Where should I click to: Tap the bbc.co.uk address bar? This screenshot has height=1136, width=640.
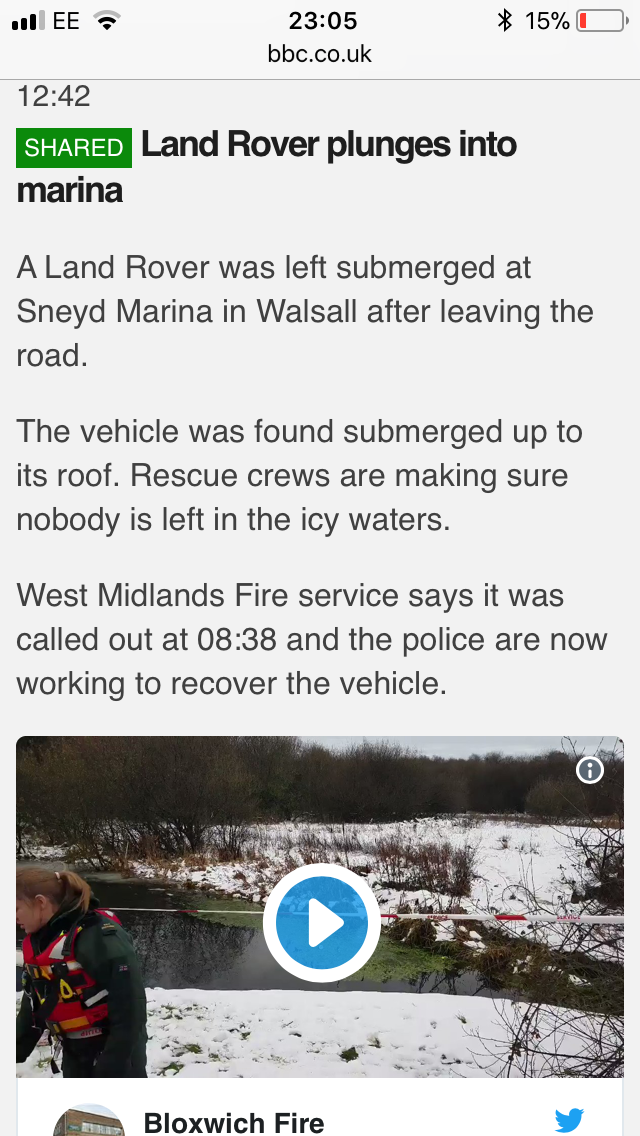pyautogui.click(x=320, y=54)
